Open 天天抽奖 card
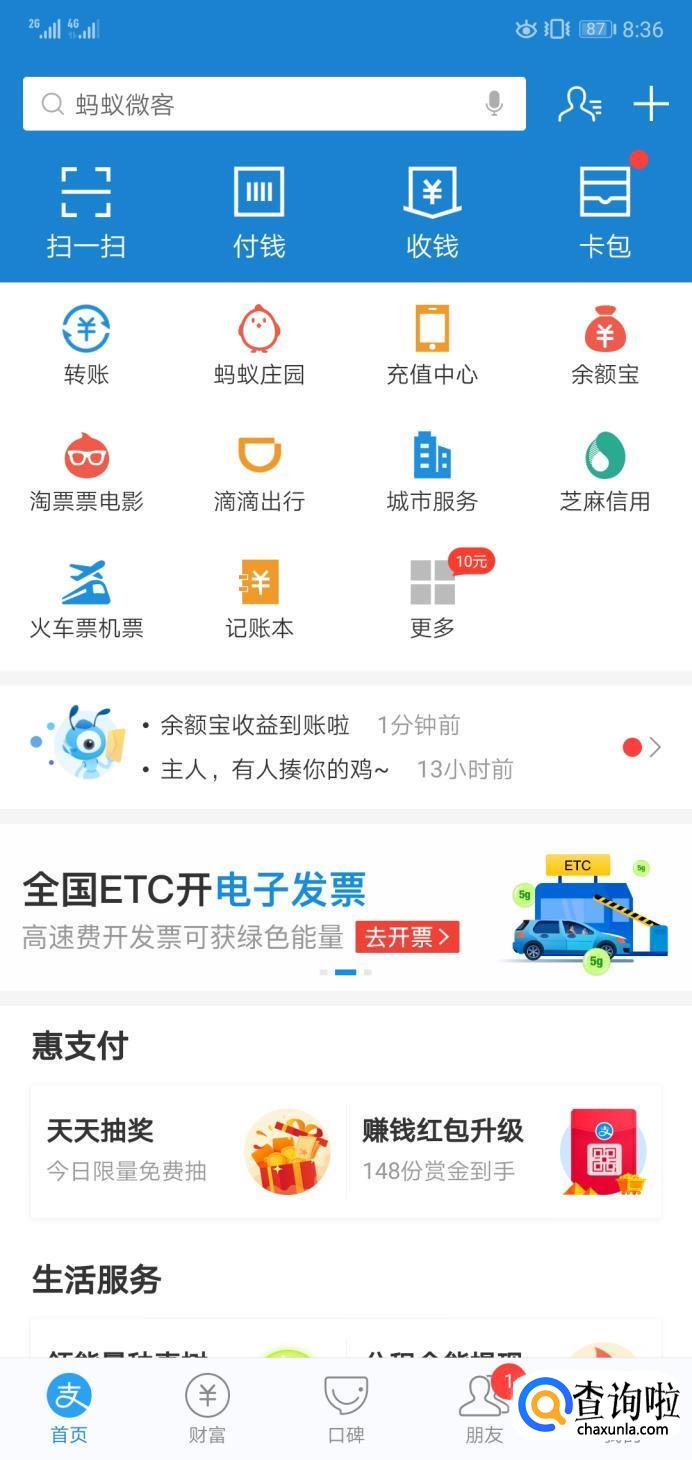692x1460 pixels. click(x=188, y=1152)
